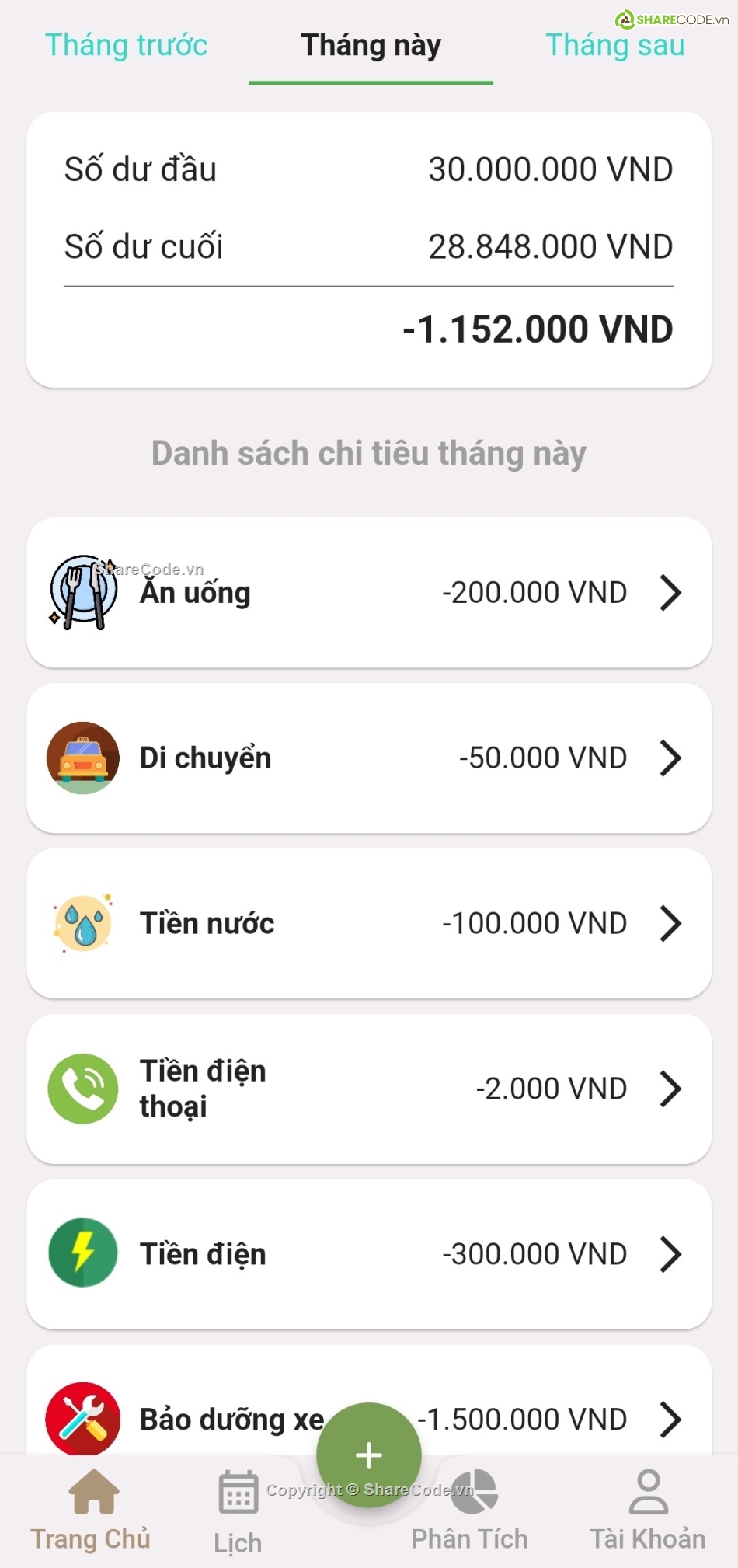Select the Tiền nước water drop icon
The height and width of the screenshot is (1568, 738).
[82, 923]
